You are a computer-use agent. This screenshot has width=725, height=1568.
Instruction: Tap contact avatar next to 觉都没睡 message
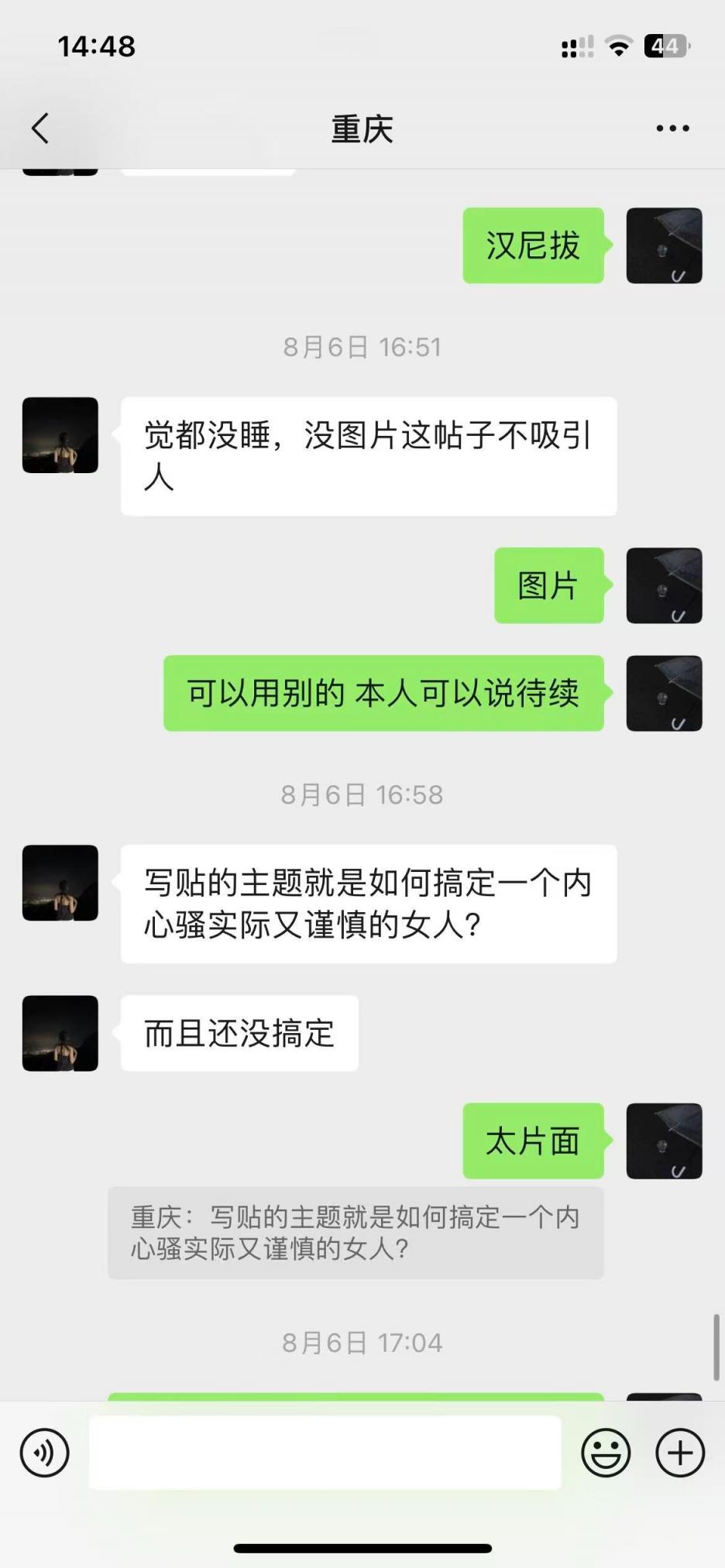click(x=60, y=435)
